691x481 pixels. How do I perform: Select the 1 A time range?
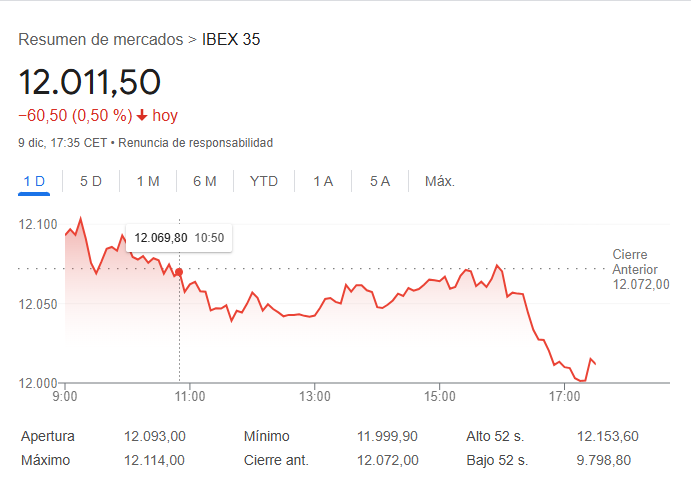point(322,181)
